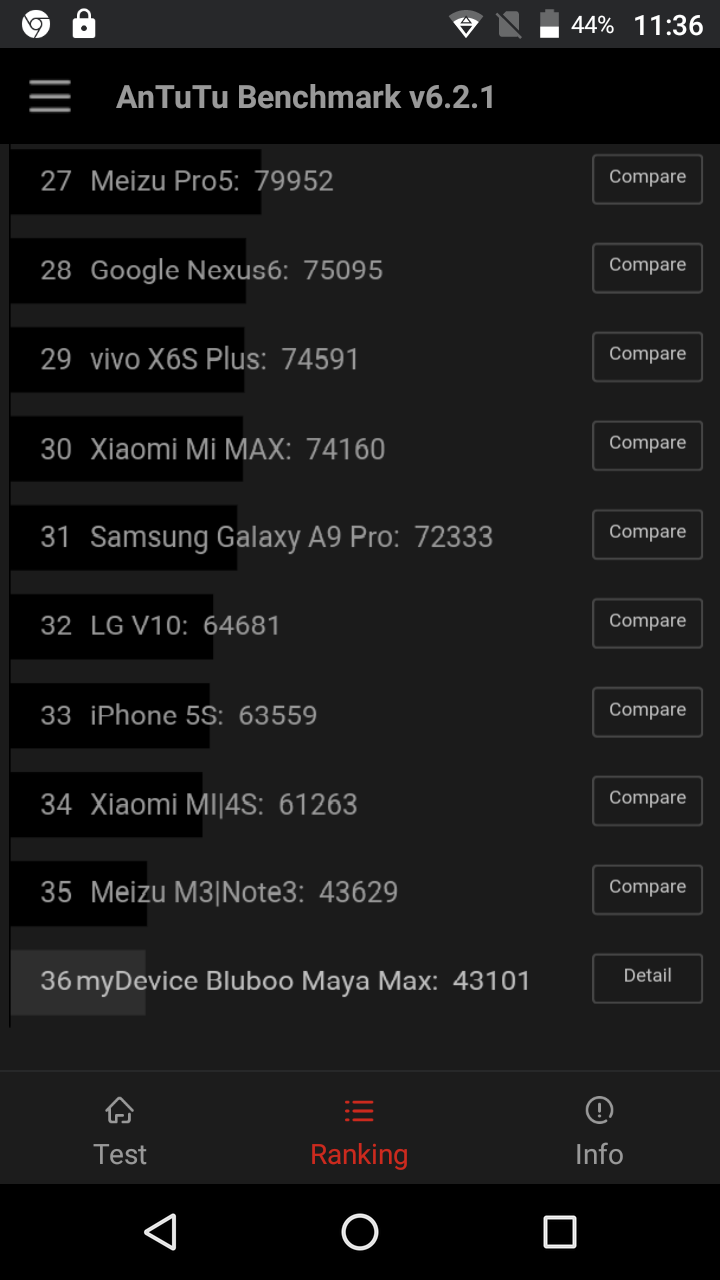
Task: Go to the Info tab
Action: pos(599,1131)
